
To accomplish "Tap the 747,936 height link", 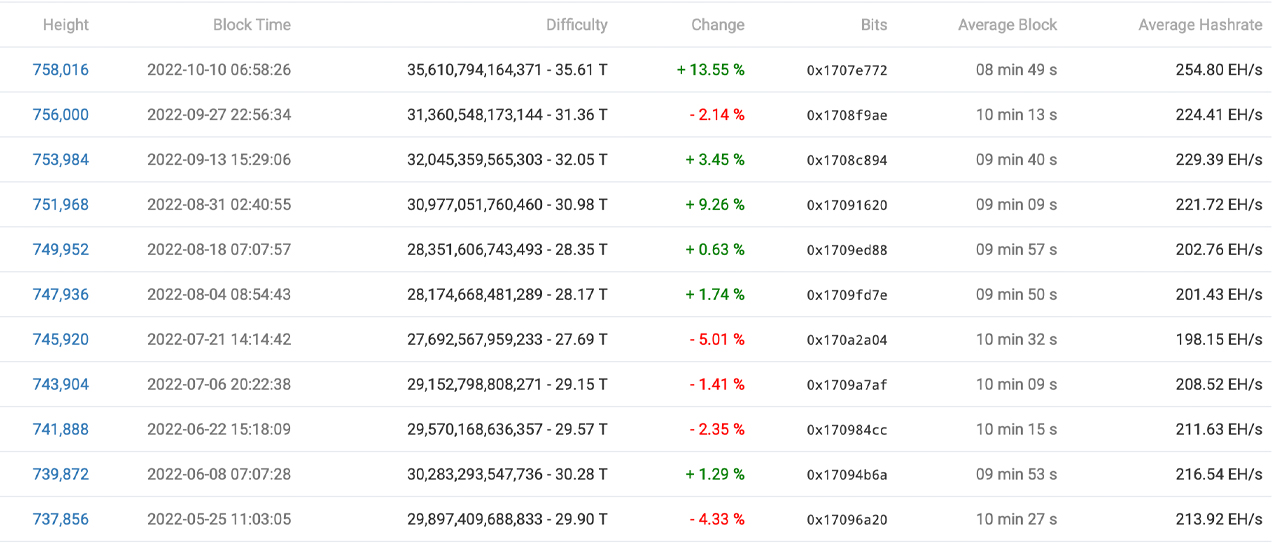I will click(61, 295).
